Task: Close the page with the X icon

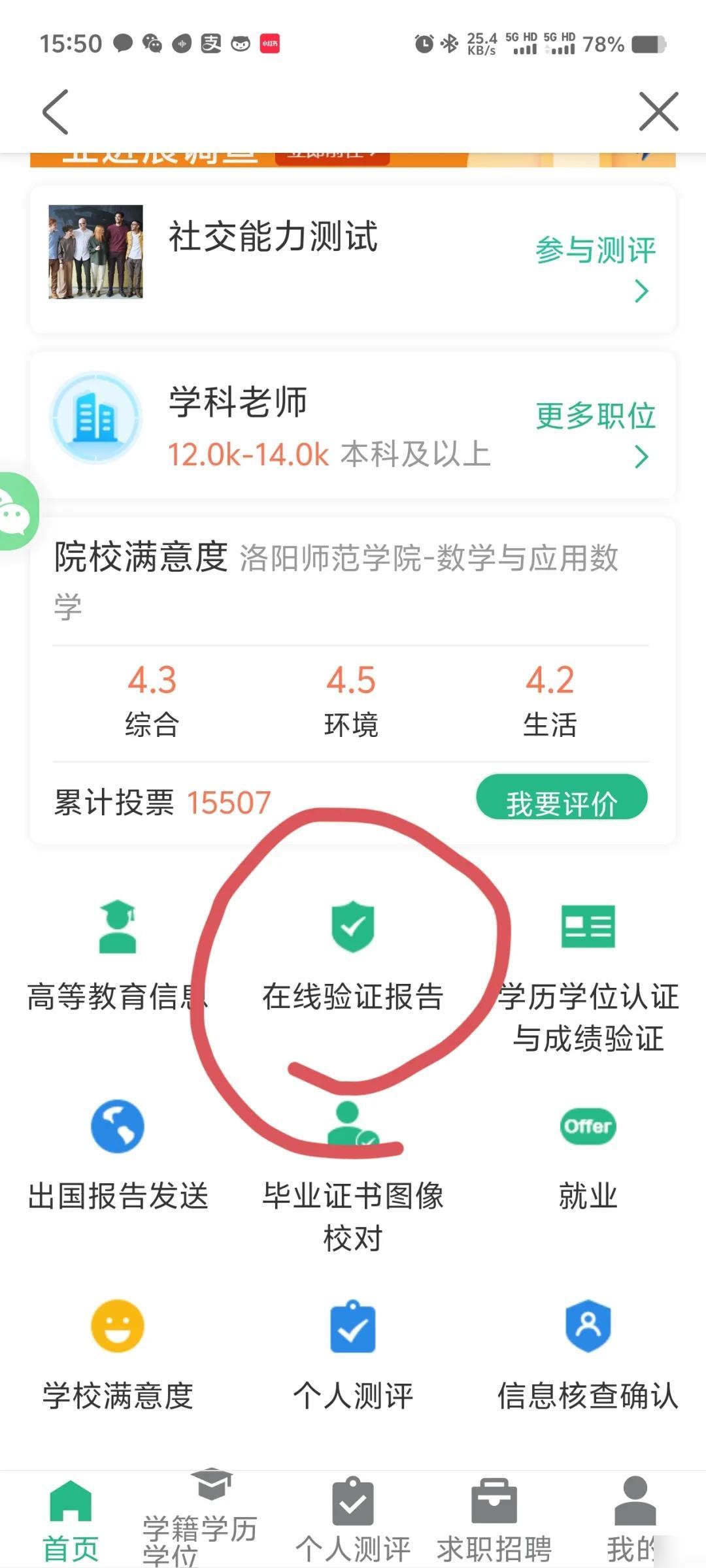Action: [x=658, y=112]
